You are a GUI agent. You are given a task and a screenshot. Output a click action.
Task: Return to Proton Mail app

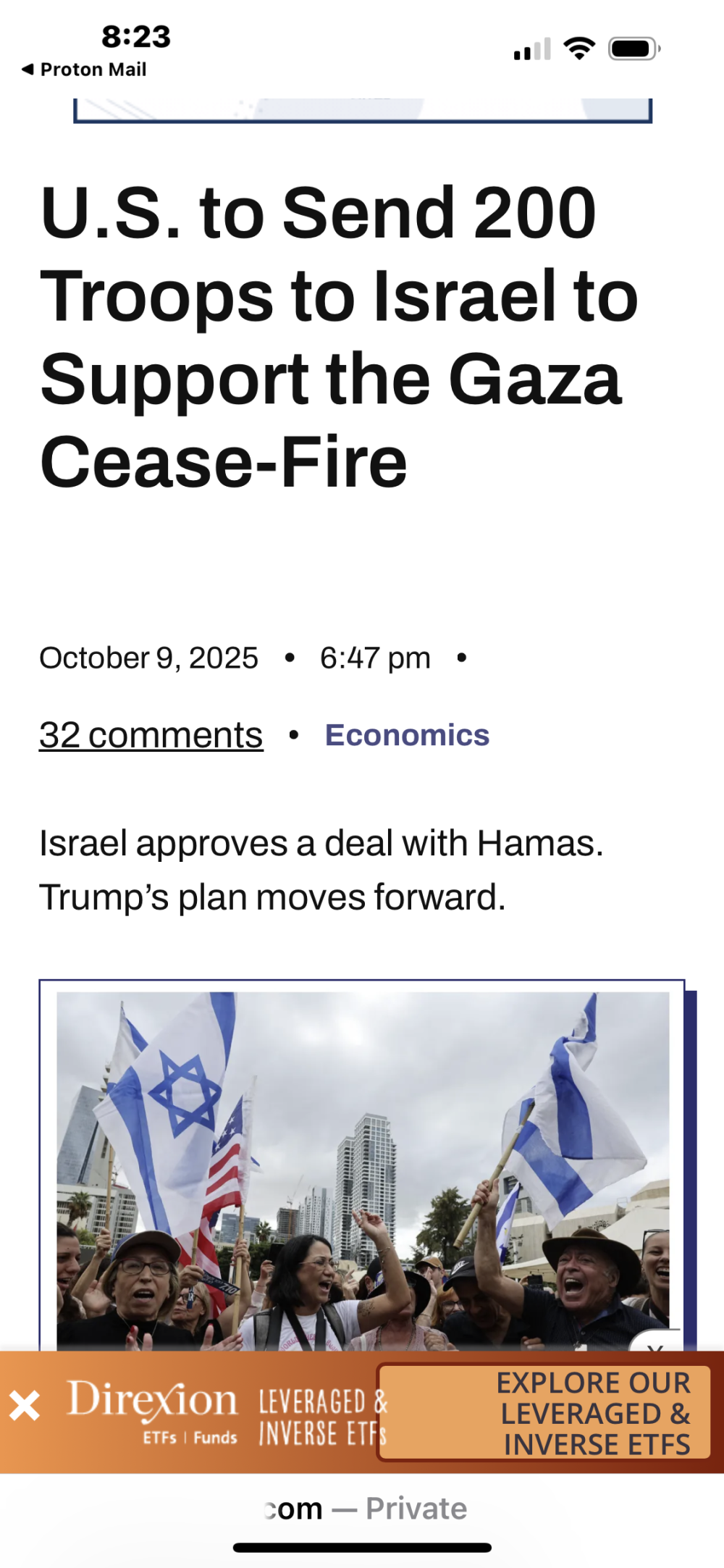click(84, 70)
